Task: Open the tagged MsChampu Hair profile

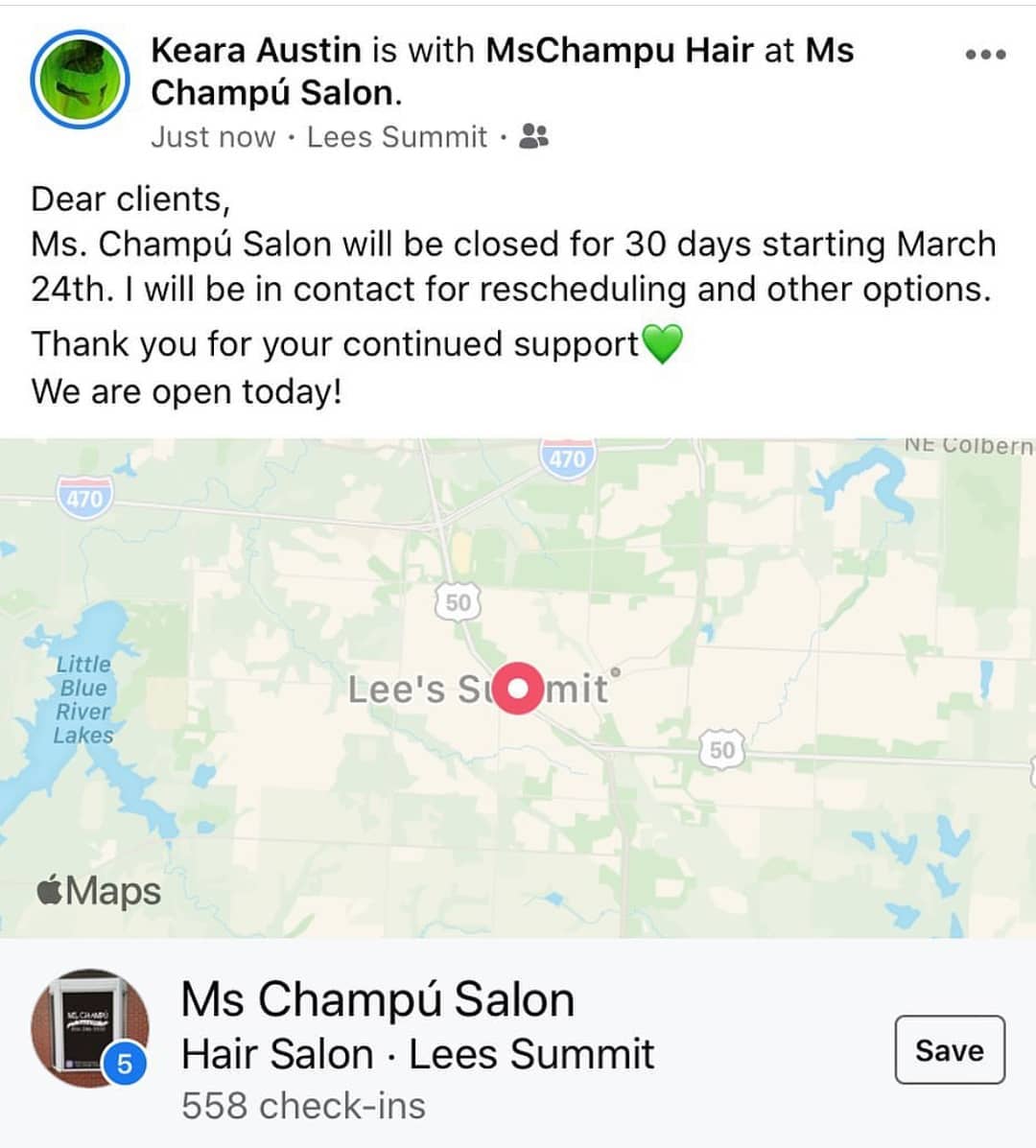Action: tap(619, 50)
